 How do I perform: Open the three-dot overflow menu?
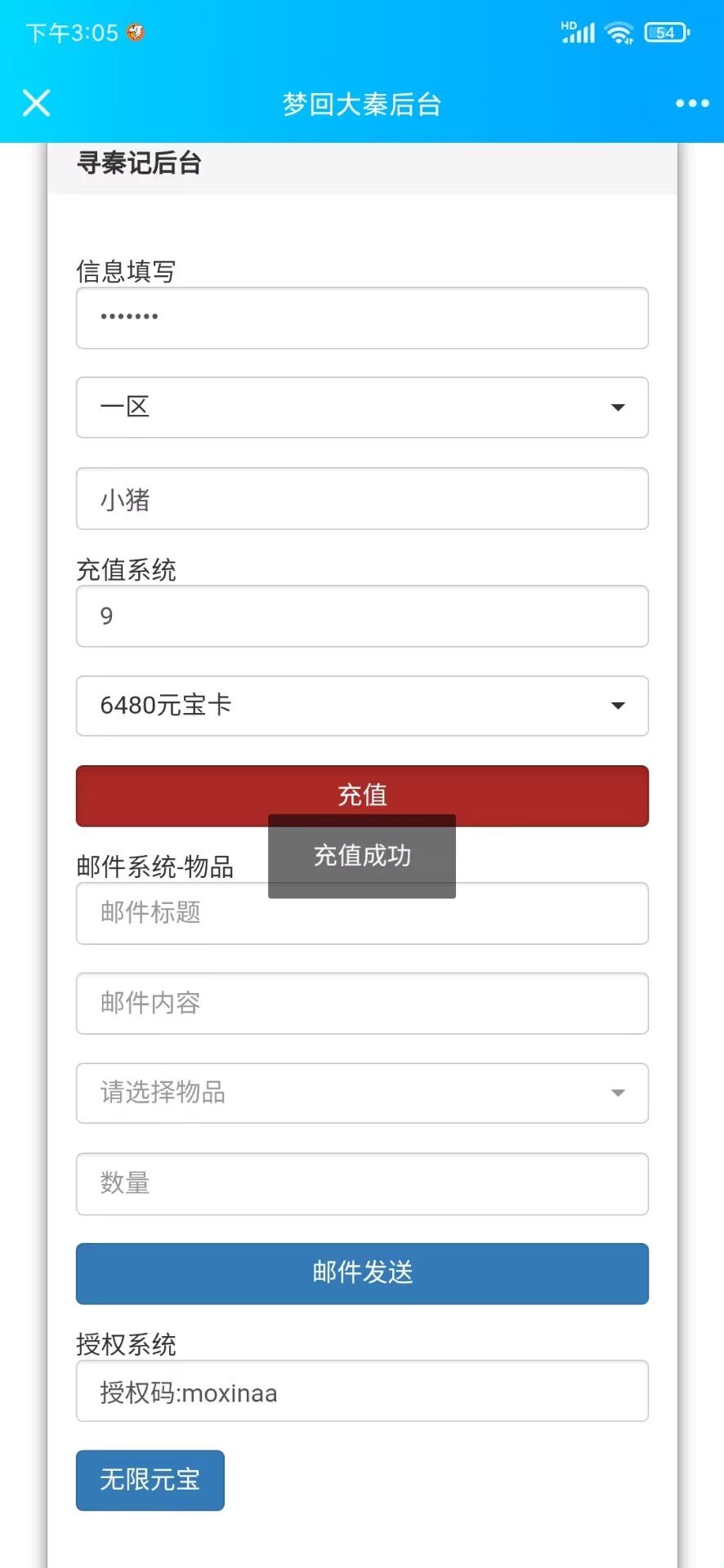coord(691,104)
